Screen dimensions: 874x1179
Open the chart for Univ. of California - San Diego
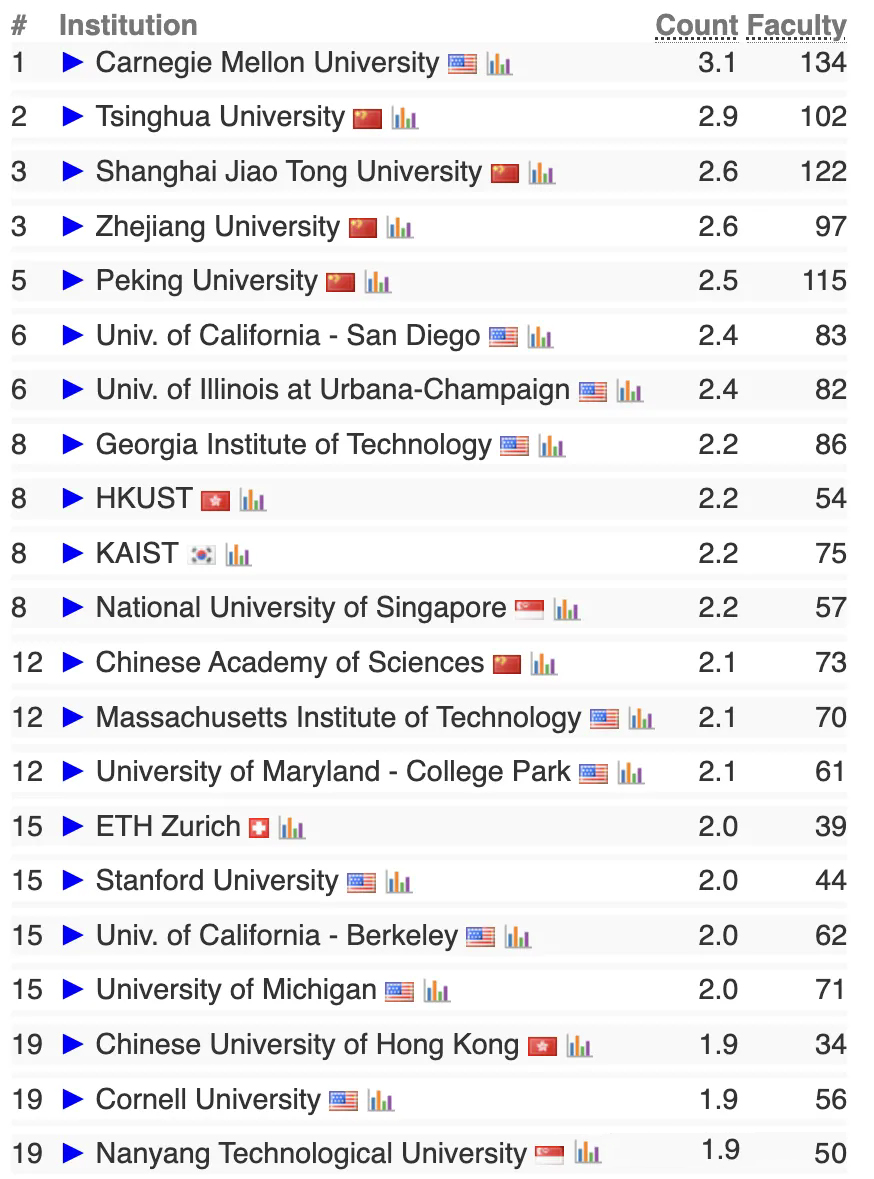[540, 336]
